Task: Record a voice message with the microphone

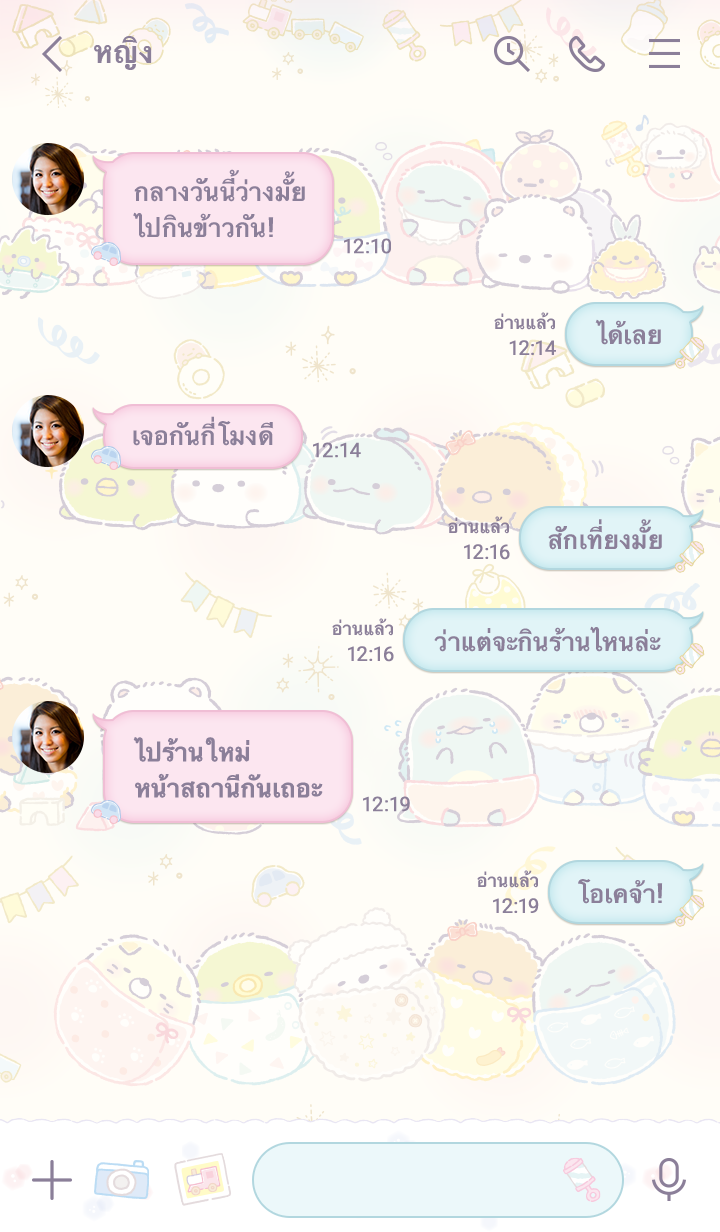Action: pos(669,1180)
